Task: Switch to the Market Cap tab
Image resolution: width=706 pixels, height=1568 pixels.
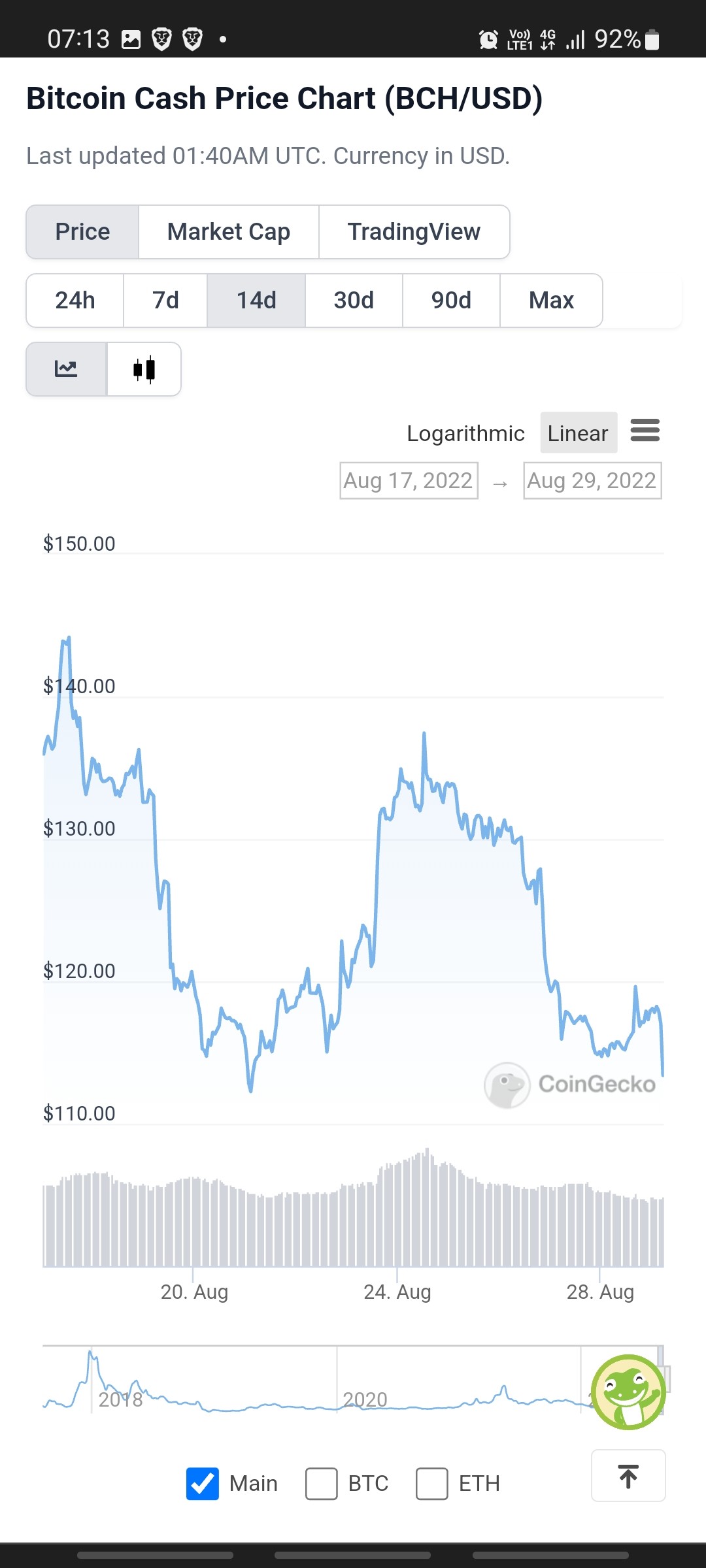Action: (229, 232)
